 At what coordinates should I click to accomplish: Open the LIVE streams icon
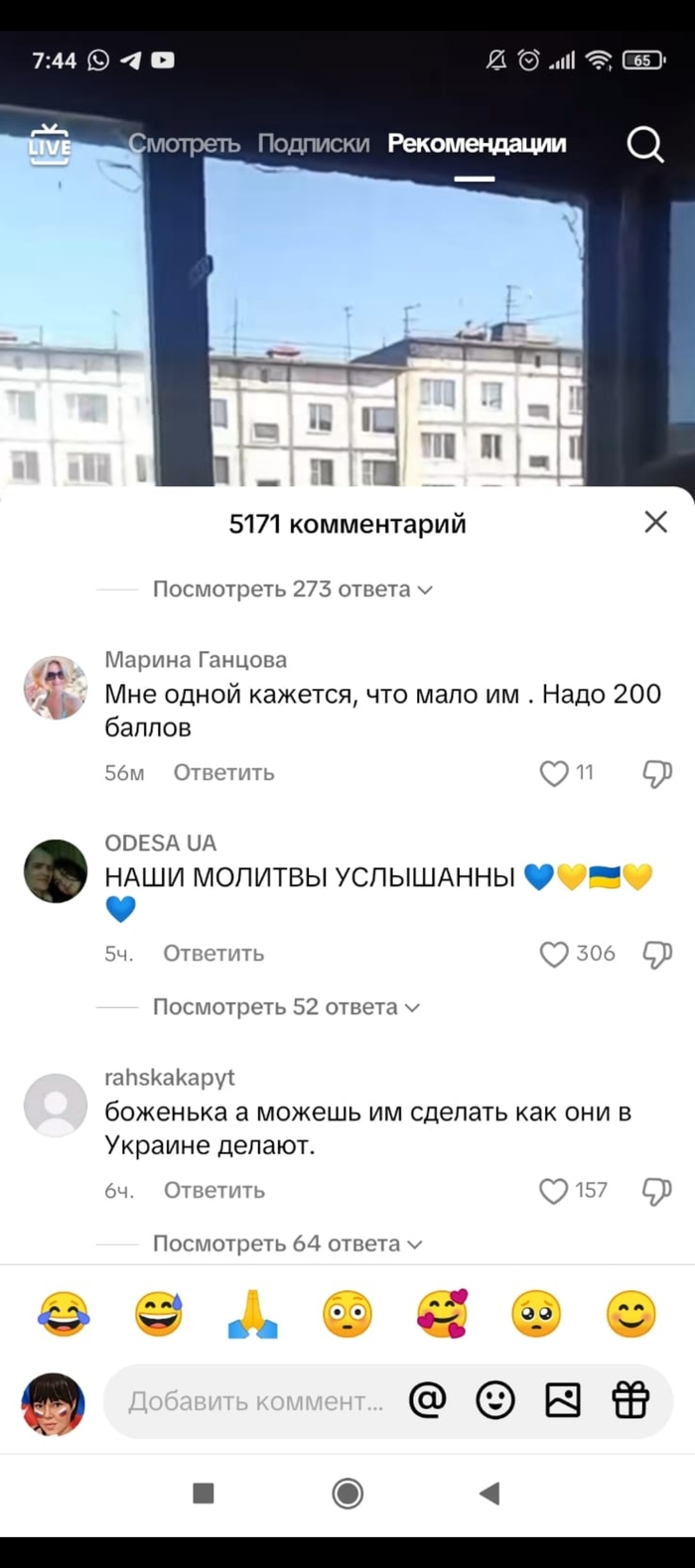click(x=49, y=146)
